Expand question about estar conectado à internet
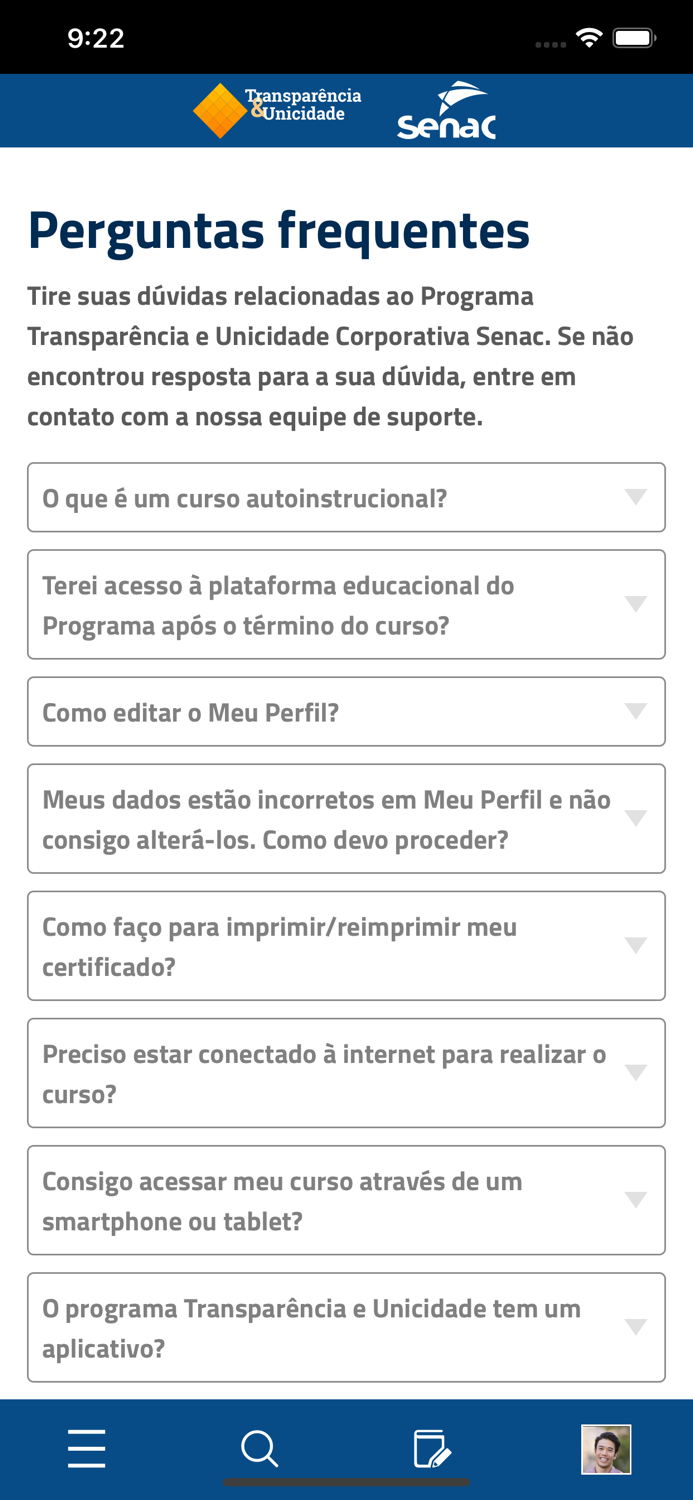This screenshot has width=693, height=1500. [x=346, y=1072]
